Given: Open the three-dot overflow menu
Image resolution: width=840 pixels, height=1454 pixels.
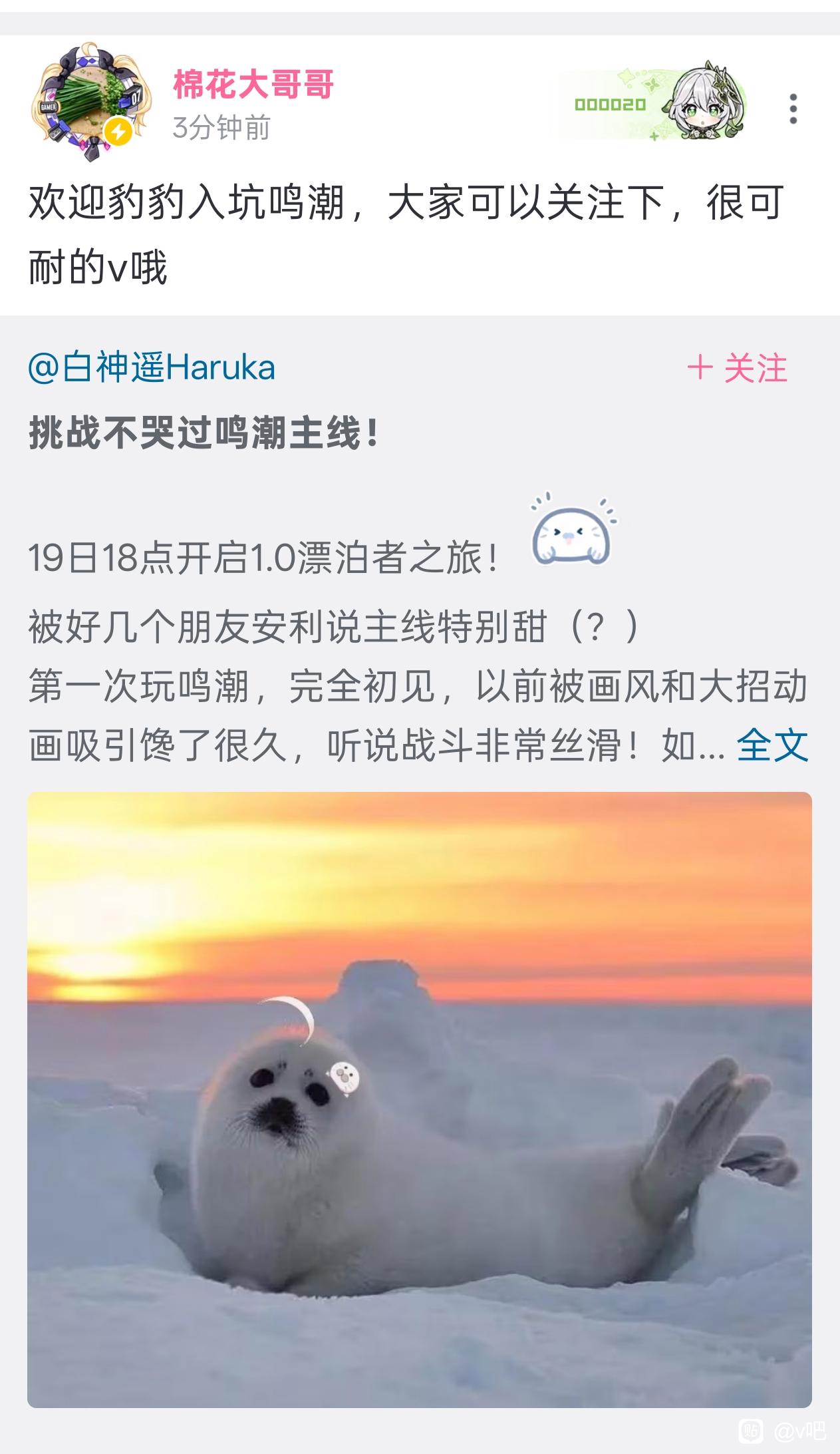Looking at the screenshot, I should click(792, 108).
